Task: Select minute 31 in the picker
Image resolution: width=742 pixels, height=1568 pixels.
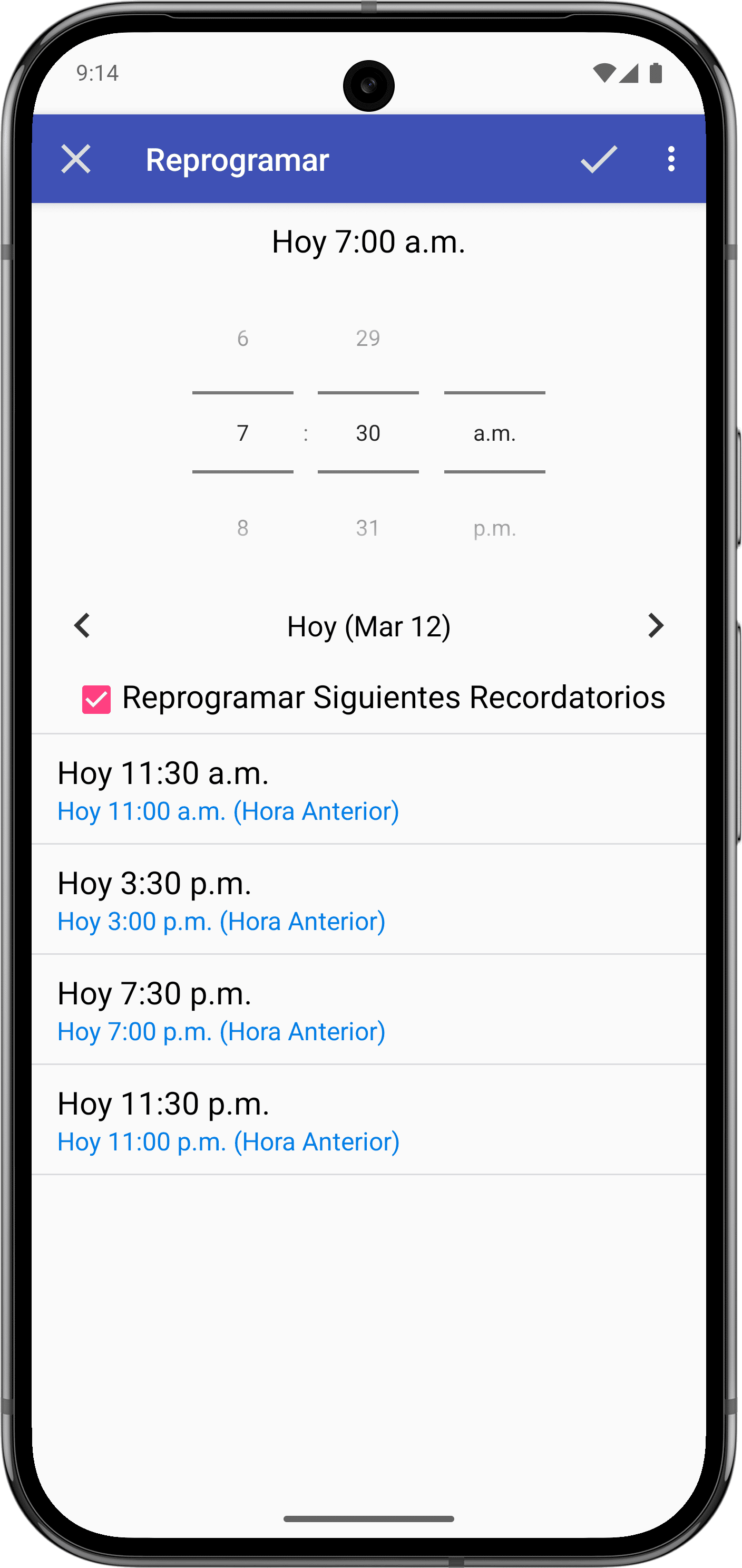Action: click(368, 528)
